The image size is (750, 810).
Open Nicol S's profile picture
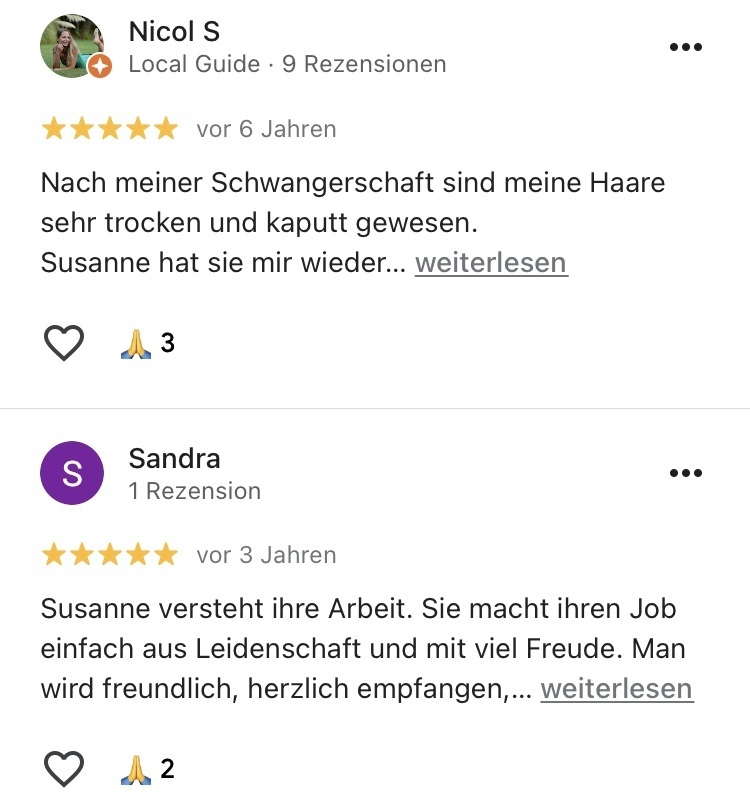(x=72, y=46)
